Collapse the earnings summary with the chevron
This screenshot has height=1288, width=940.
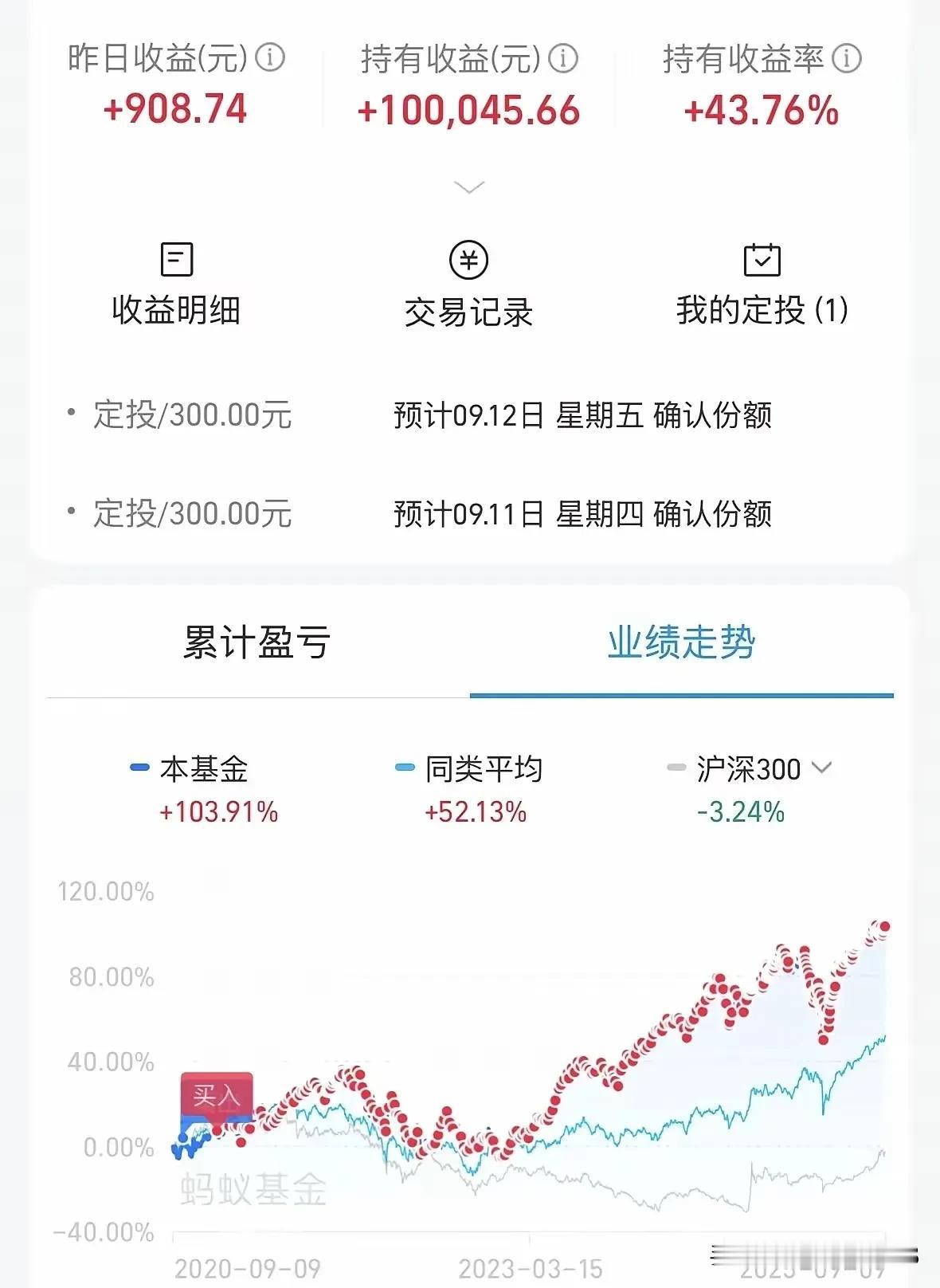(470, 187)
